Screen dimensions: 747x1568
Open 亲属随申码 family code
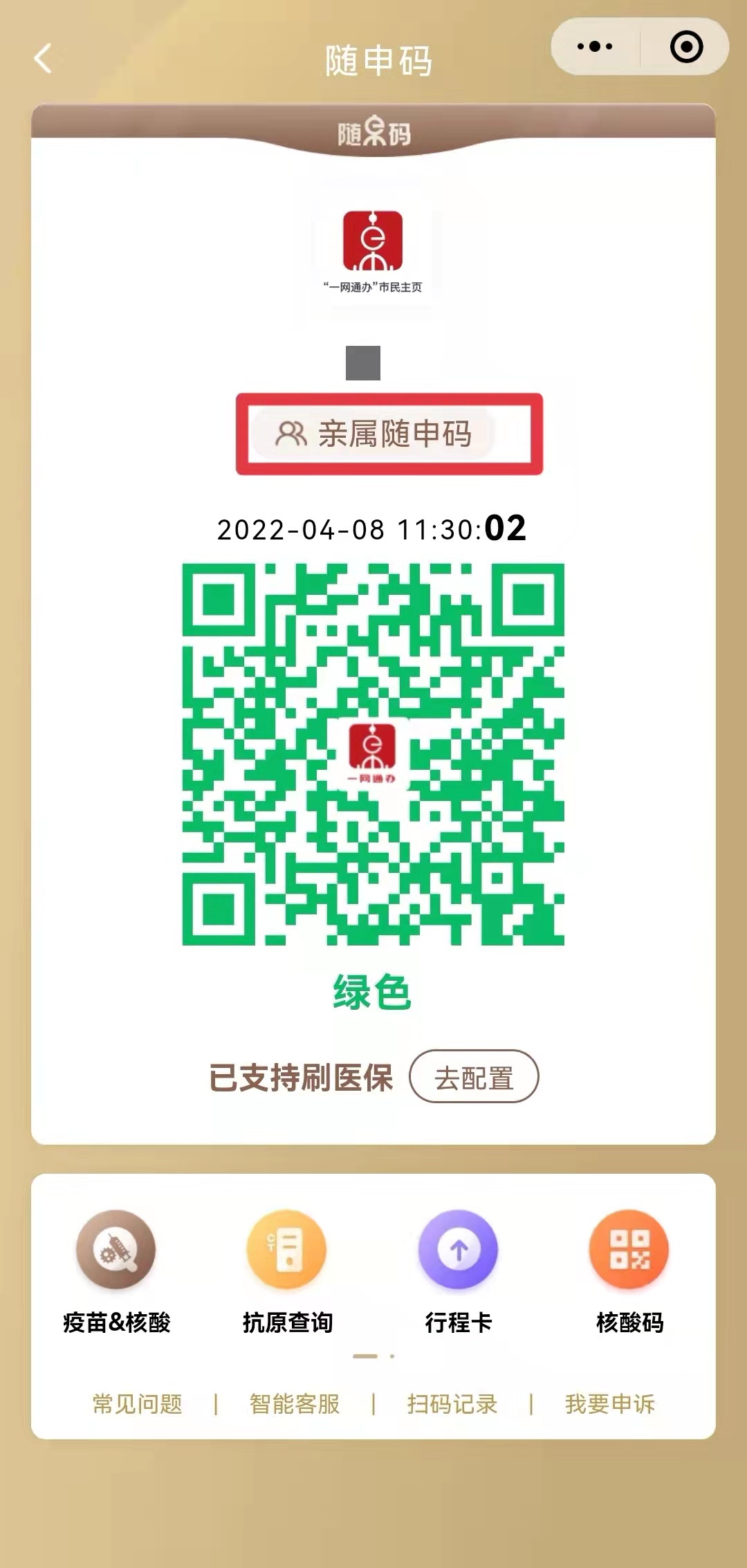[x=374, y=434]
